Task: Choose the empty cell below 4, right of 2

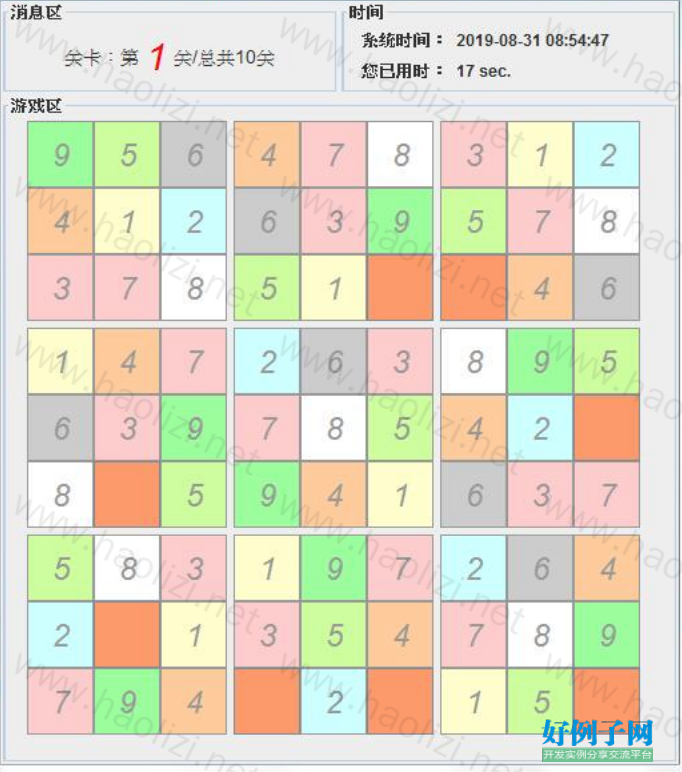Action: pyautogui.click(x=400, y=701)
